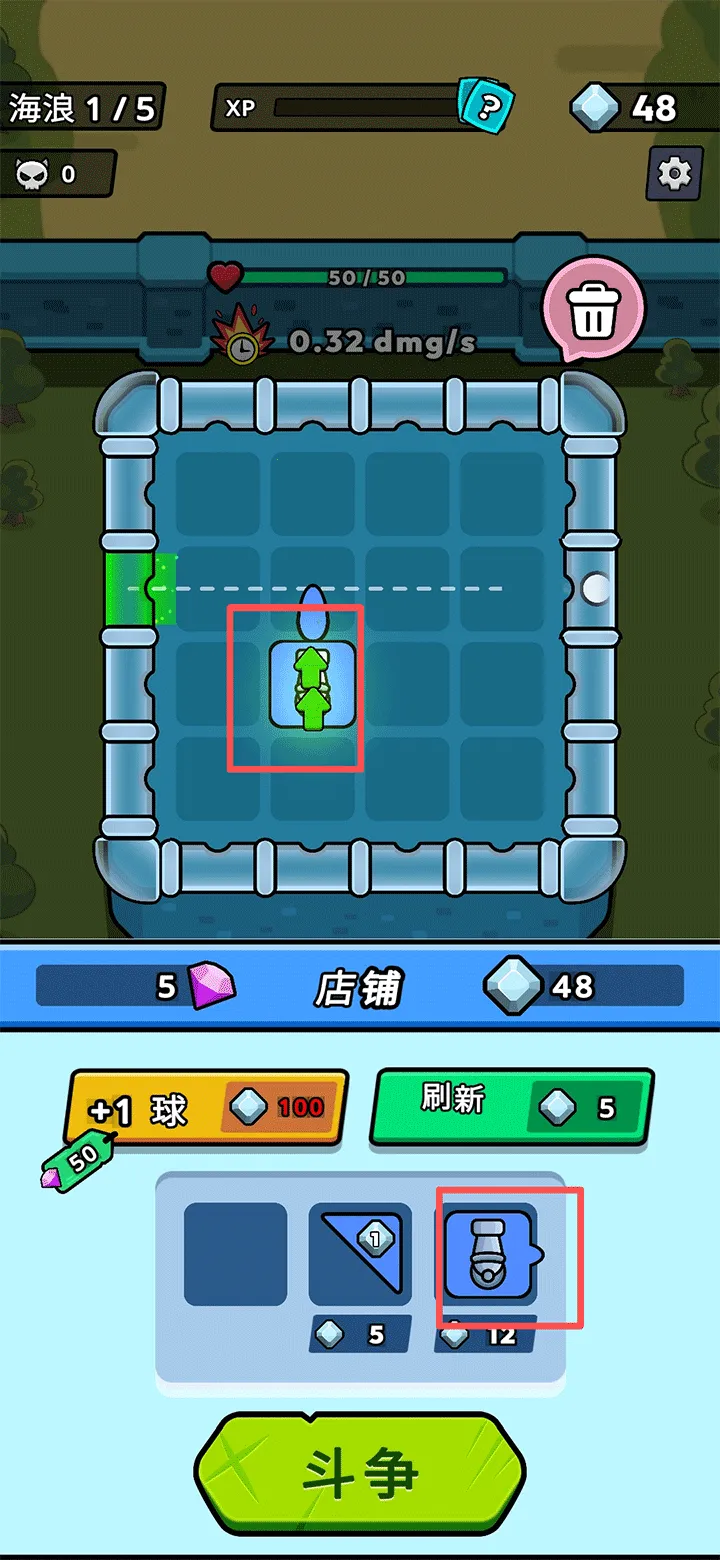The image size is (720, 1560).
Task: Select the cannon shop item costing 12
Action: pyautogui.click(x=487, y=1254)
